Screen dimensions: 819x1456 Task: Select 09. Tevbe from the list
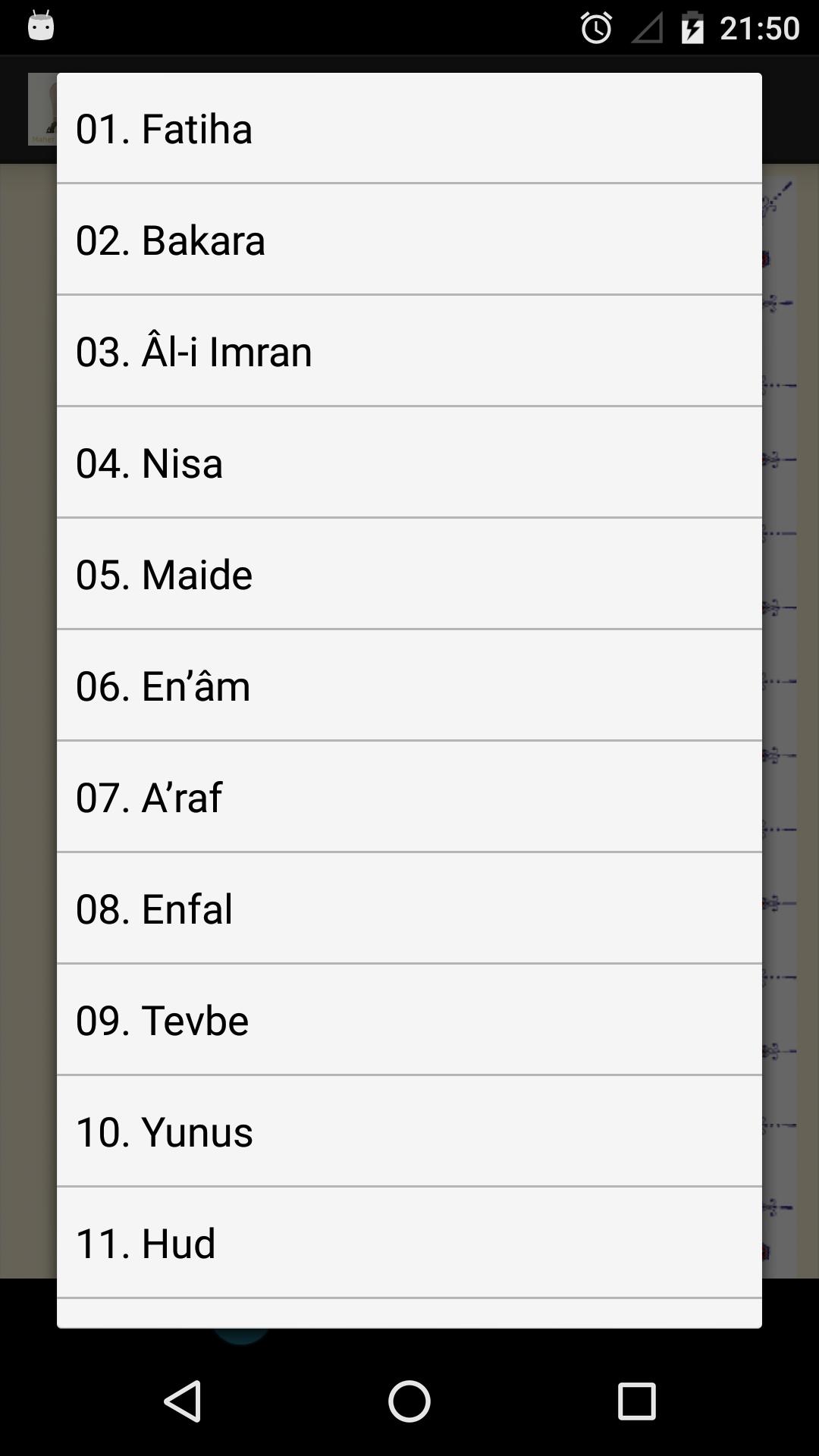coord(409,1019)
